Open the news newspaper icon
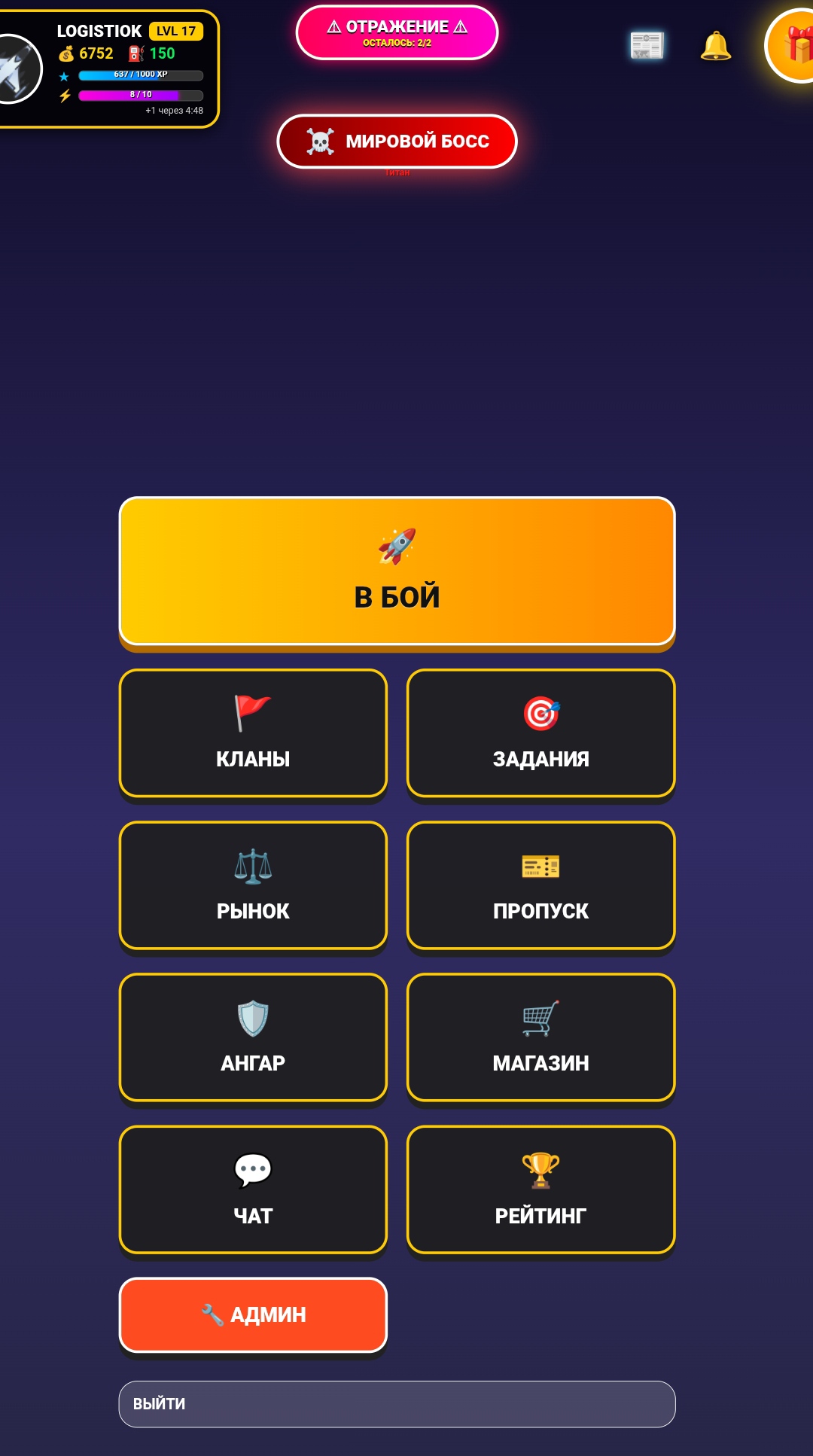 (647, 46)
